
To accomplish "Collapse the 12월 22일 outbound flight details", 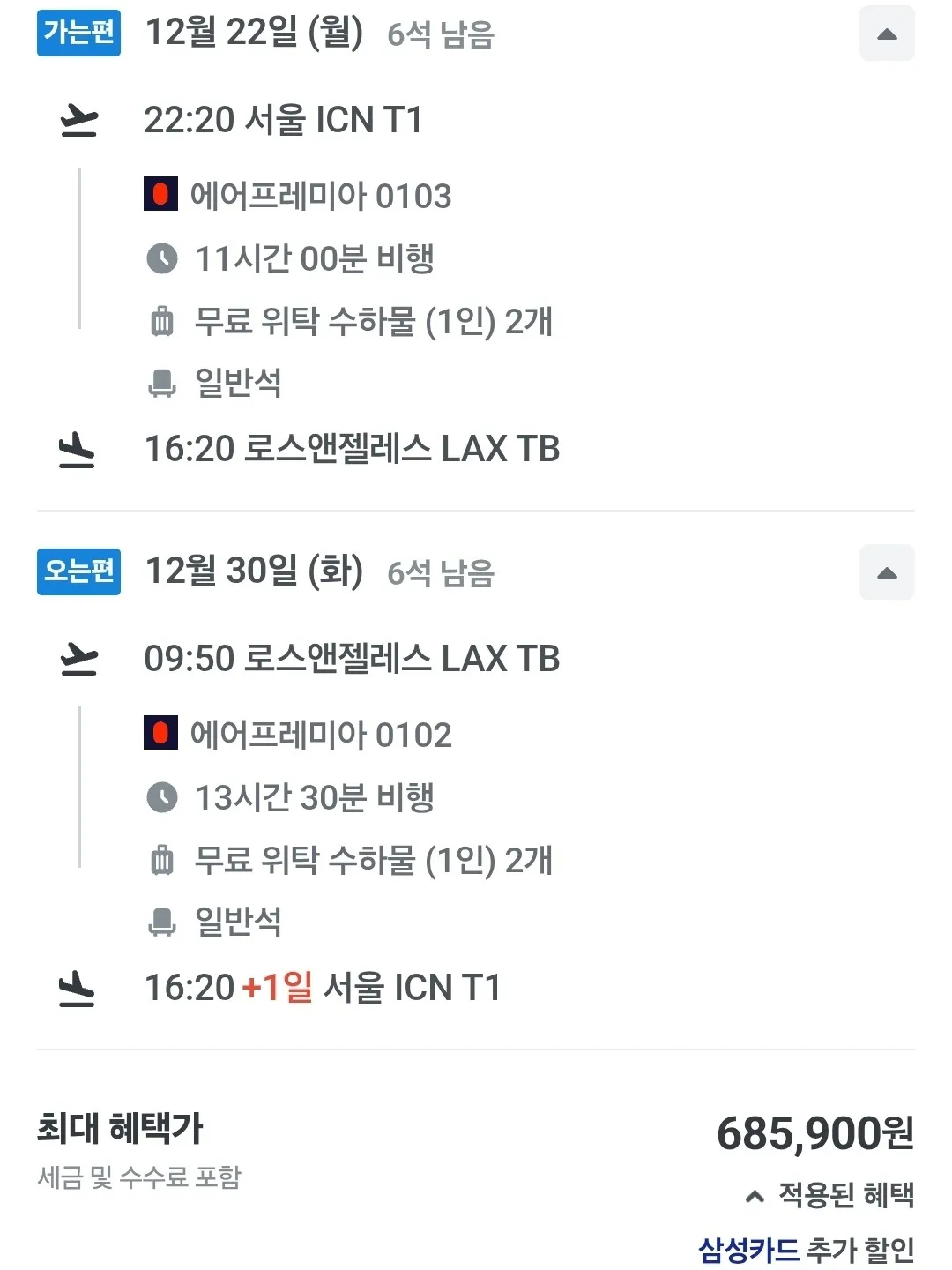I will (x=887, y=34).
